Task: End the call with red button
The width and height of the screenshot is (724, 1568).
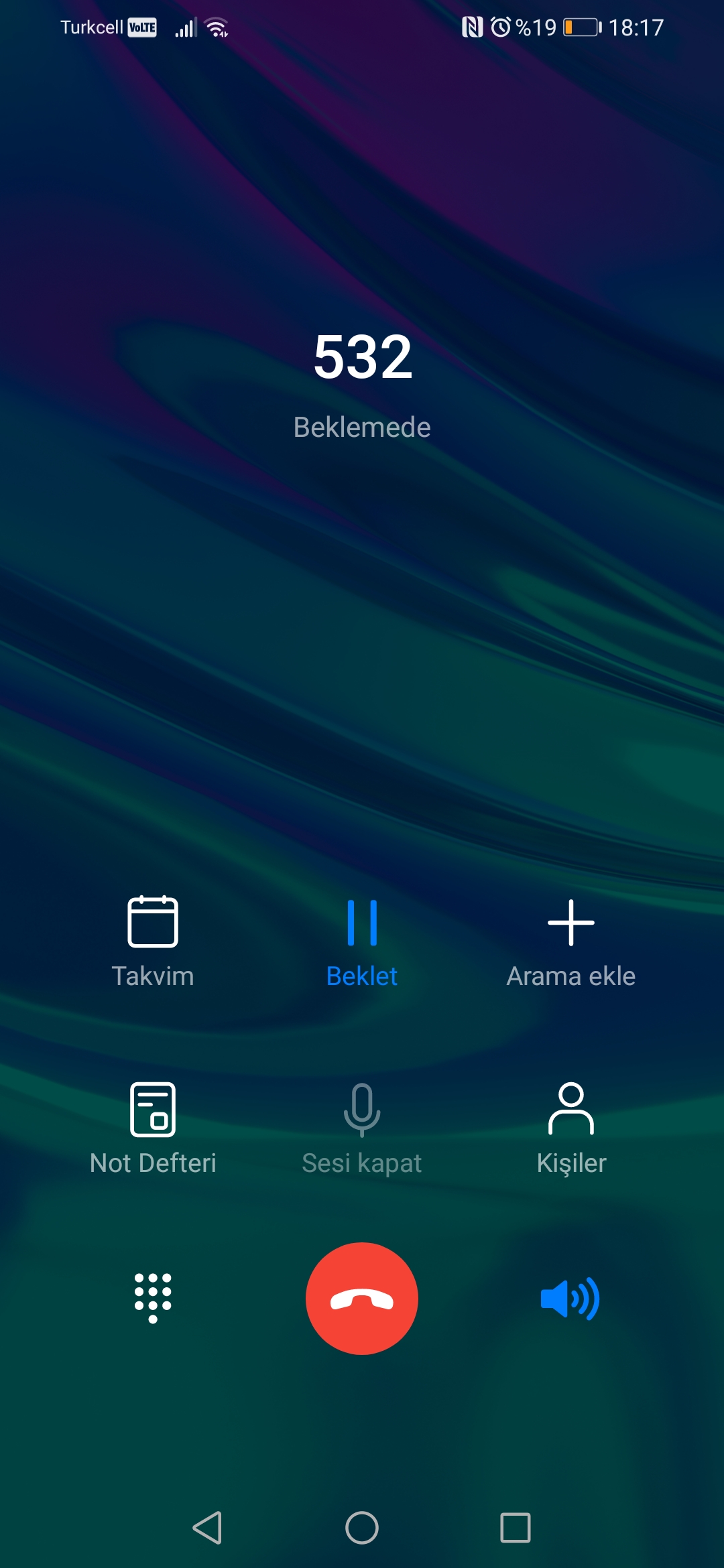Action: click(362, 1299)
